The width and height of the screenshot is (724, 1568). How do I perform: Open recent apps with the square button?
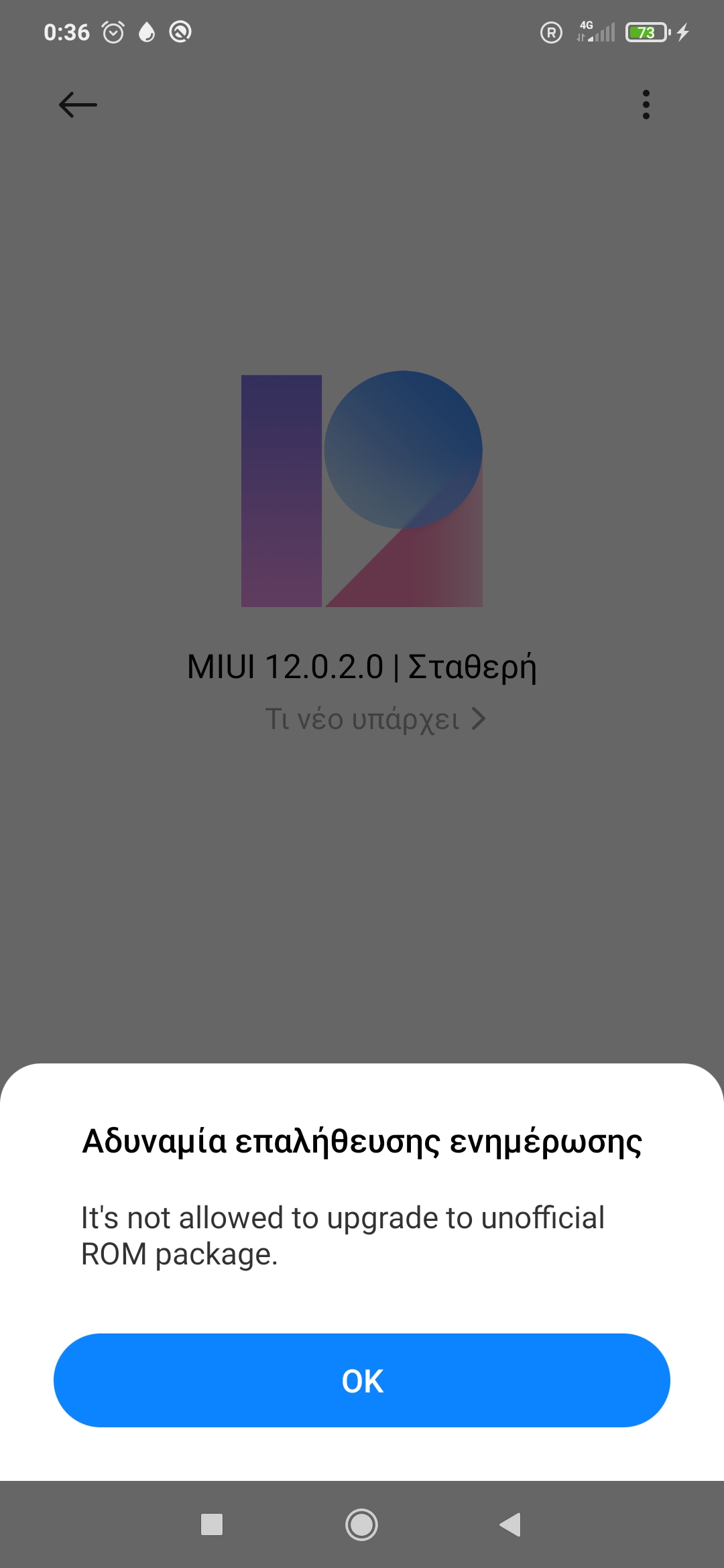pyautogui.click(x=212, y=1524)
